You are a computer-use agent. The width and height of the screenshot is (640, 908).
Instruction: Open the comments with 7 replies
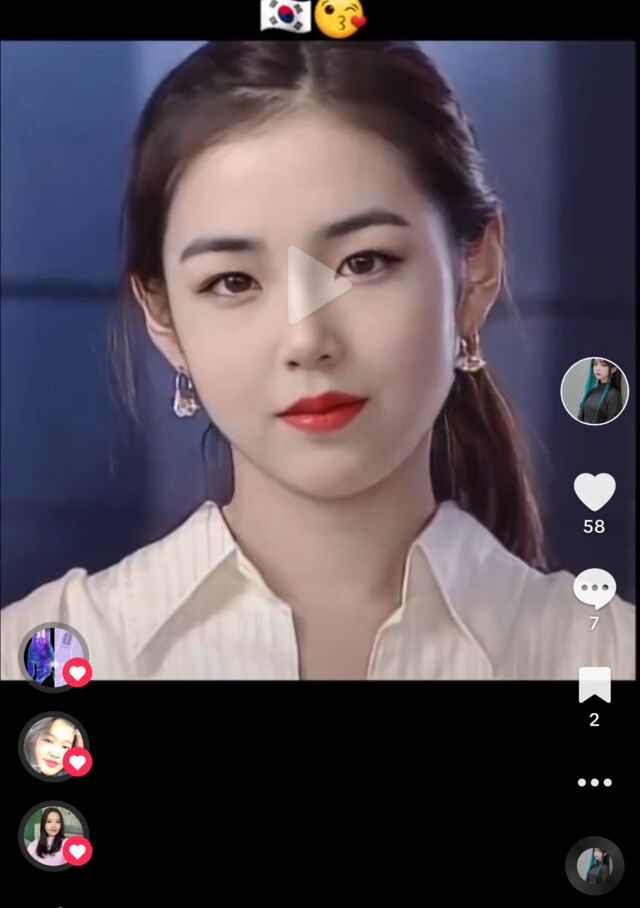[x=594, y=588]
